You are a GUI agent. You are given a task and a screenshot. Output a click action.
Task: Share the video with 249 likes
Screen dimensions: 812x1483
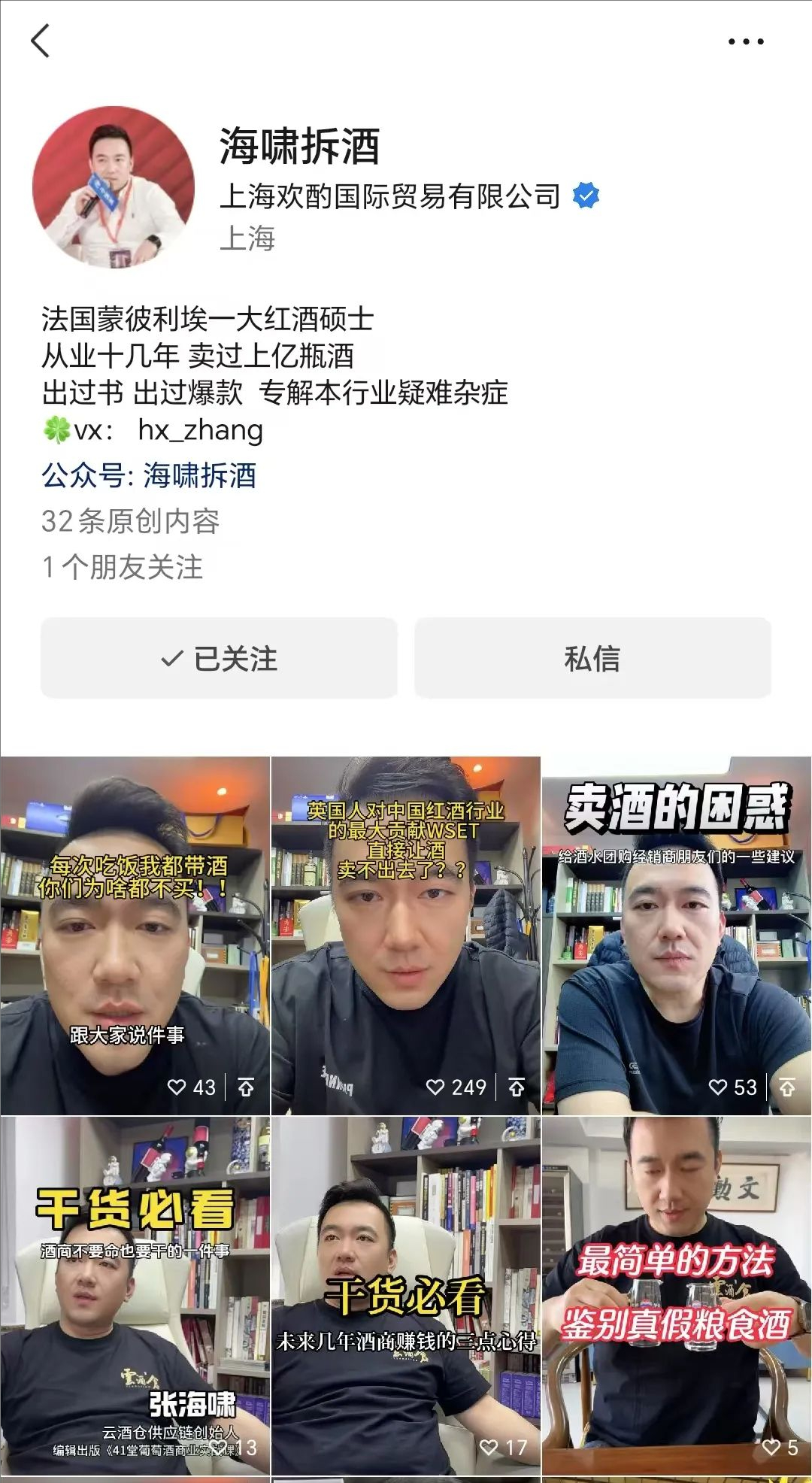(x=517, y=1087)
